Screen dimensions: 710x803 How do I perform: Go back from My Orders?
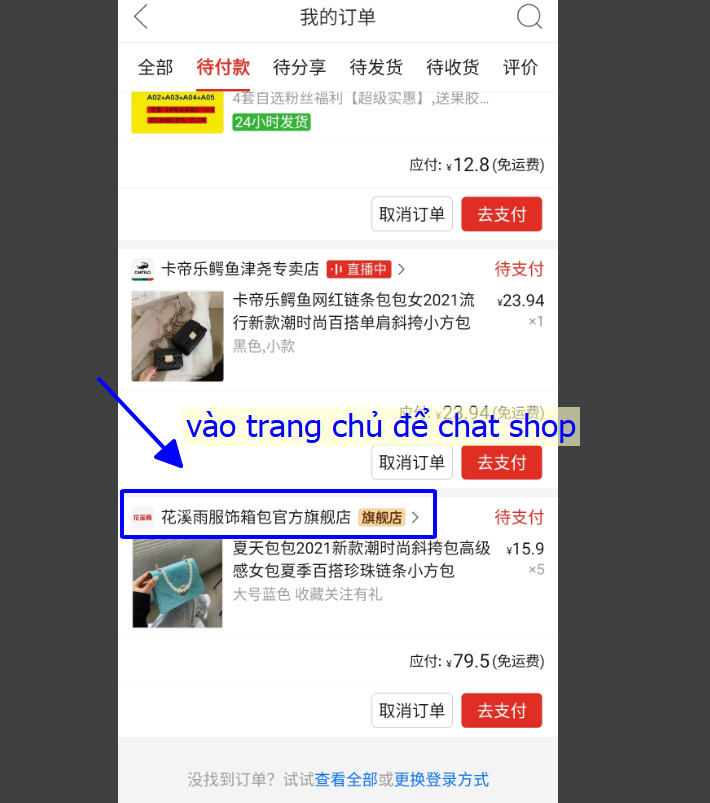(141, 17)
